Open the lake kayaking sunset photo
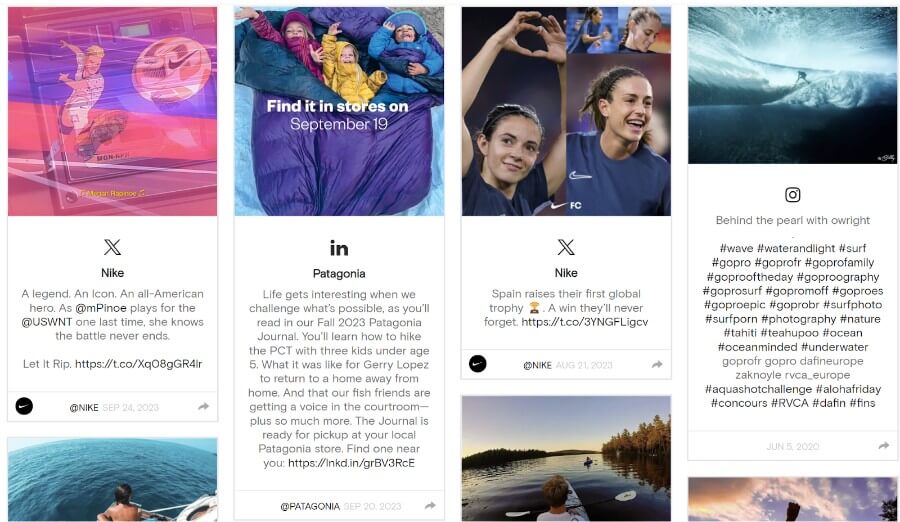 (566, 457)
